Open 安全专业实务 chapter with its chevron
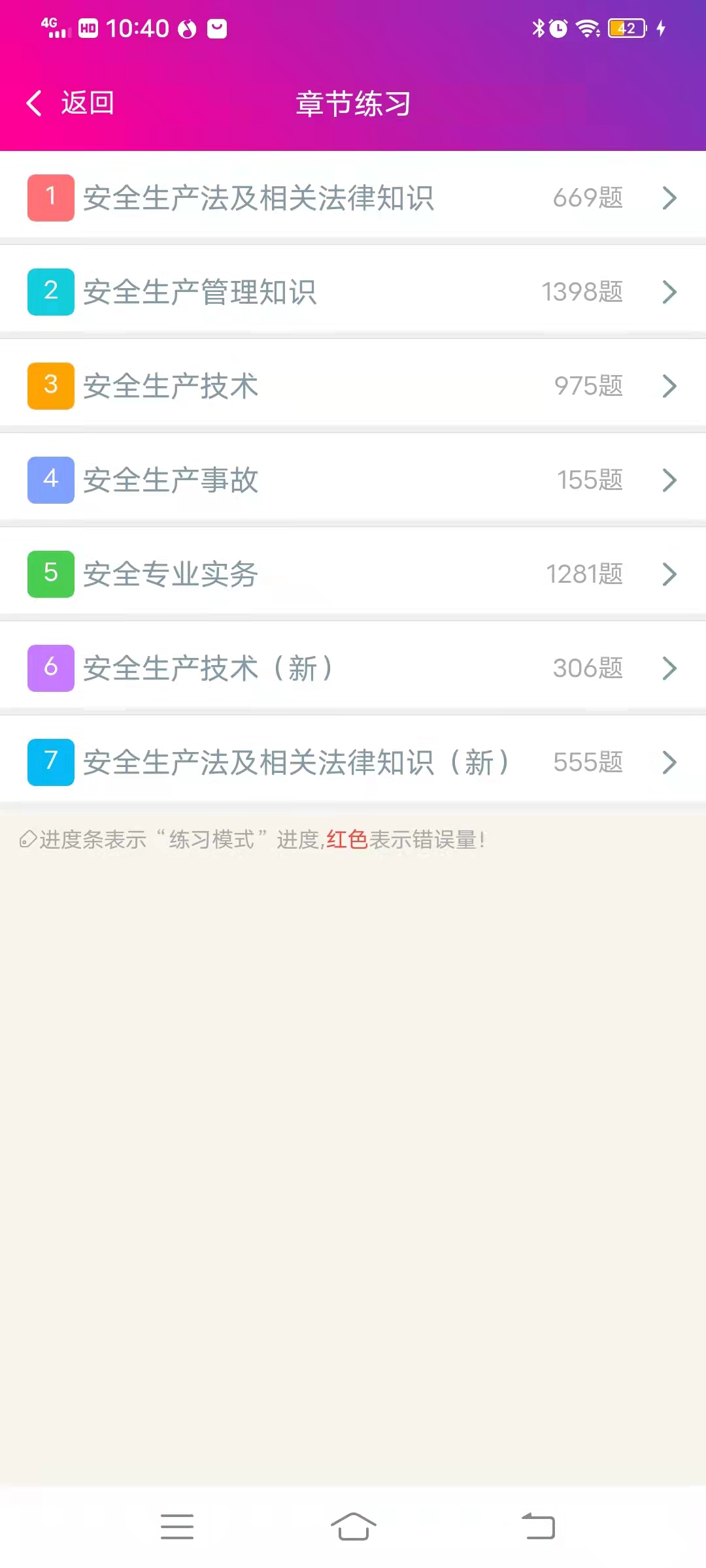Screen dimensions: 706x1568 669,574
